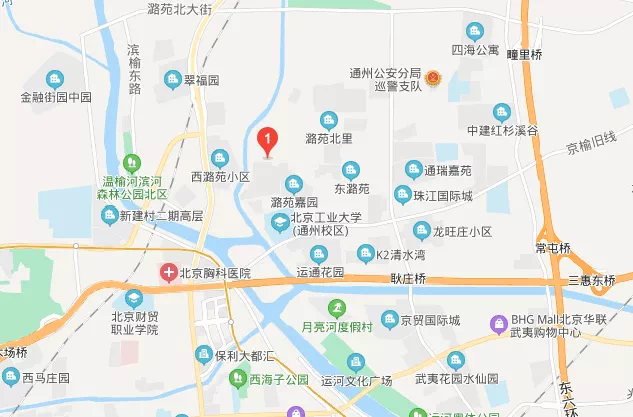Select the 北京胸科医院 hospital point on map

tap(171, 272)
